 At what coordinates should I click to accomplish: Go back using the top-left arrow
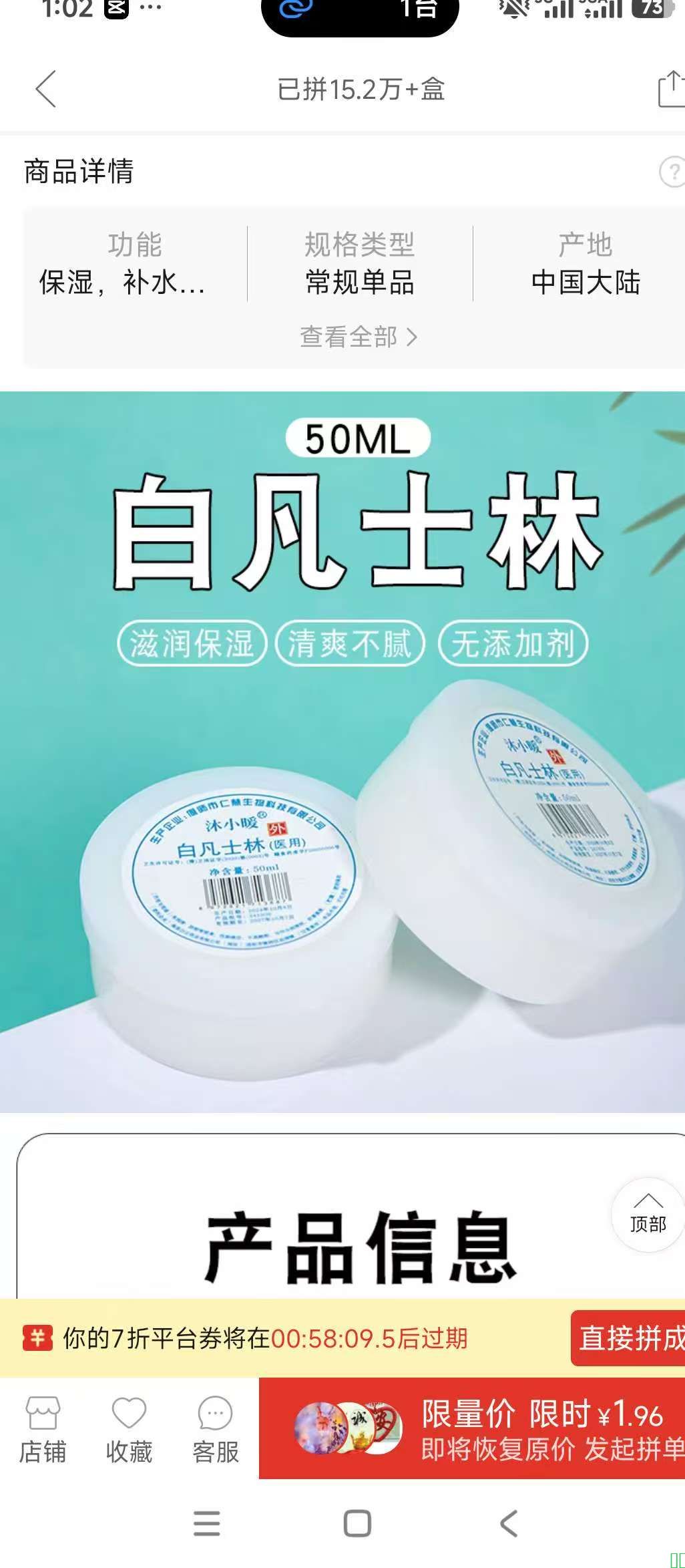(x=45, y=89)
